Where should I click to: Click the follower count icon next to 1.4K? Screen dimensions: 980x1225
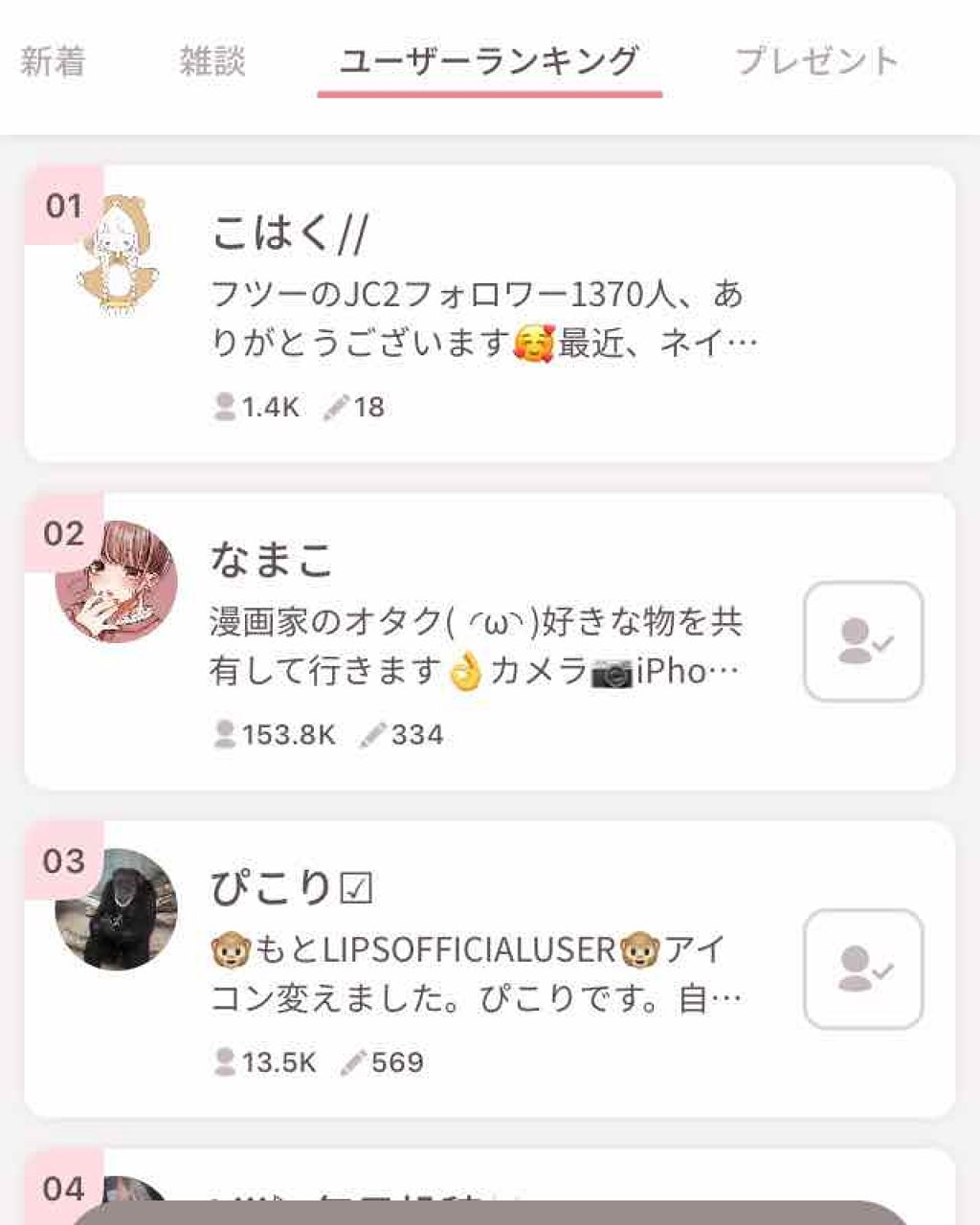[x=225, y=407]
